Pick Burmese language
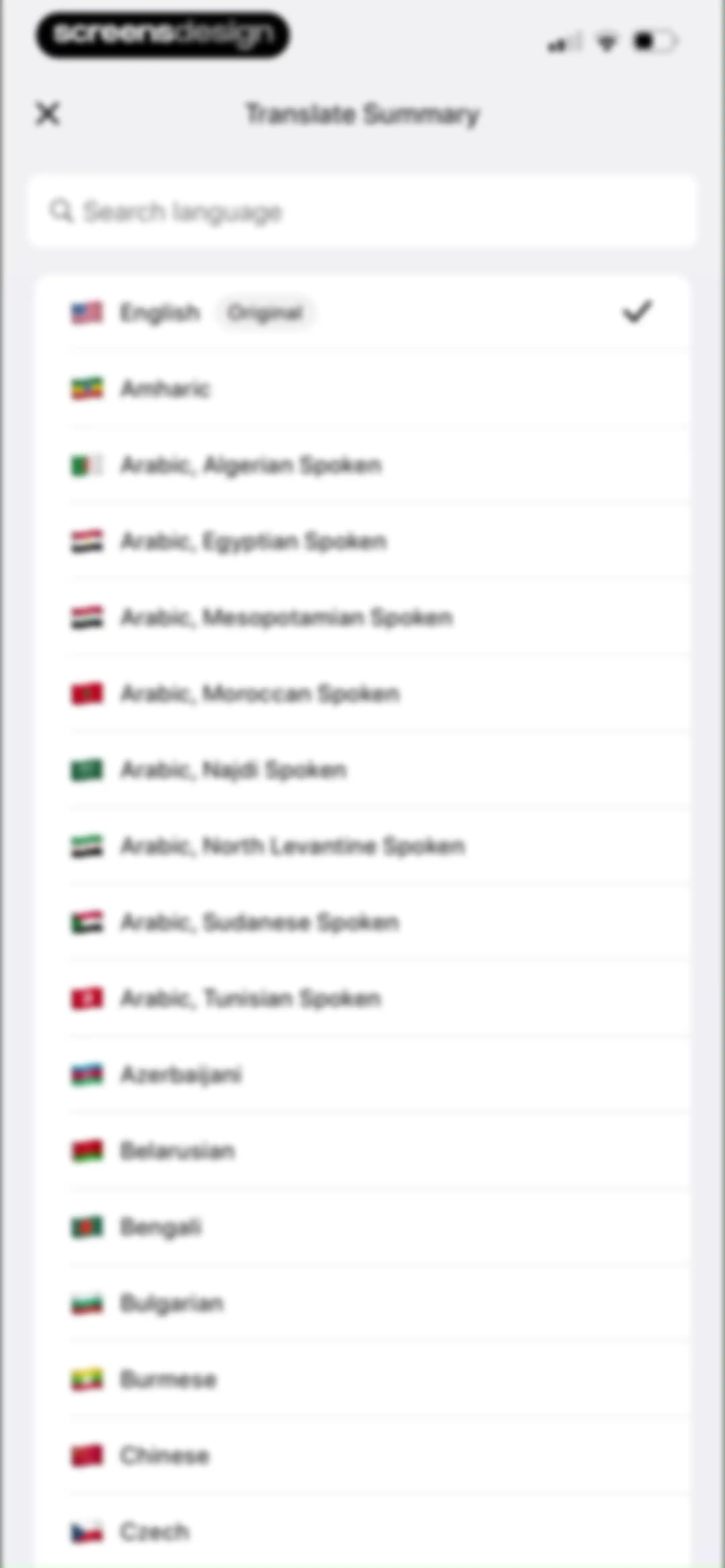 [362, 1379]
